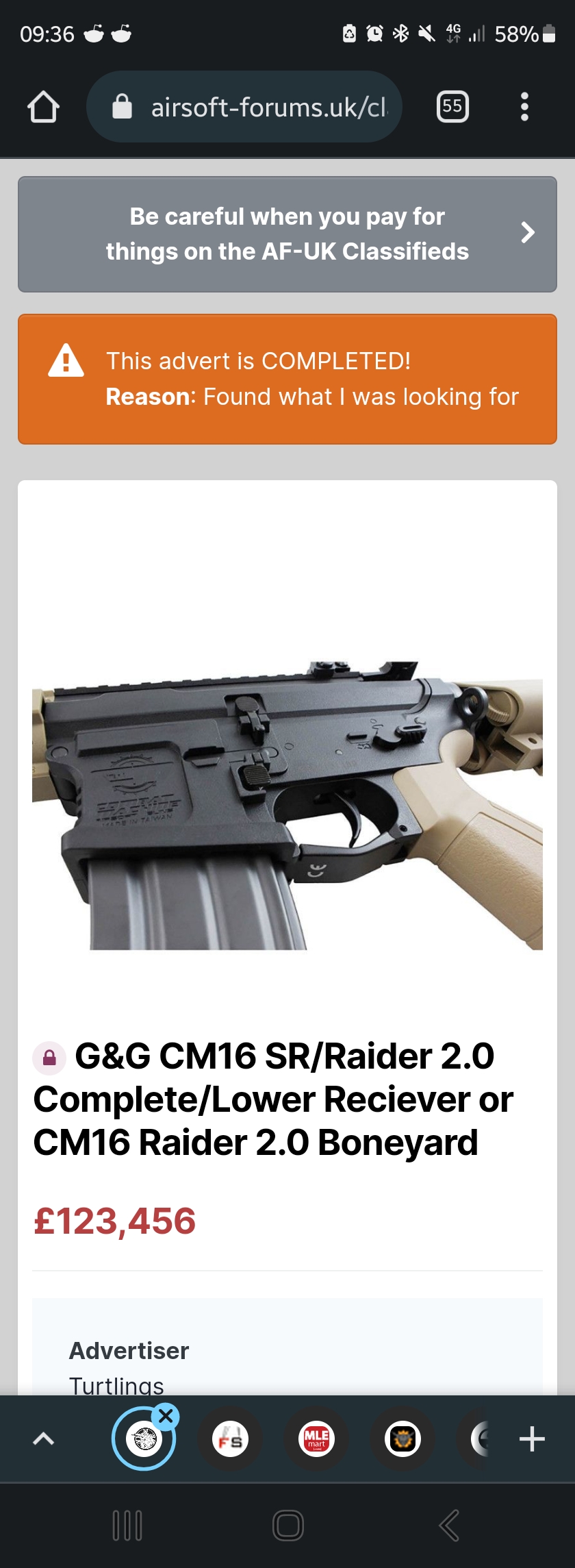Screen dimensions: 575x1568
Task: Go to the browser home page
Action: click(43, 107)
